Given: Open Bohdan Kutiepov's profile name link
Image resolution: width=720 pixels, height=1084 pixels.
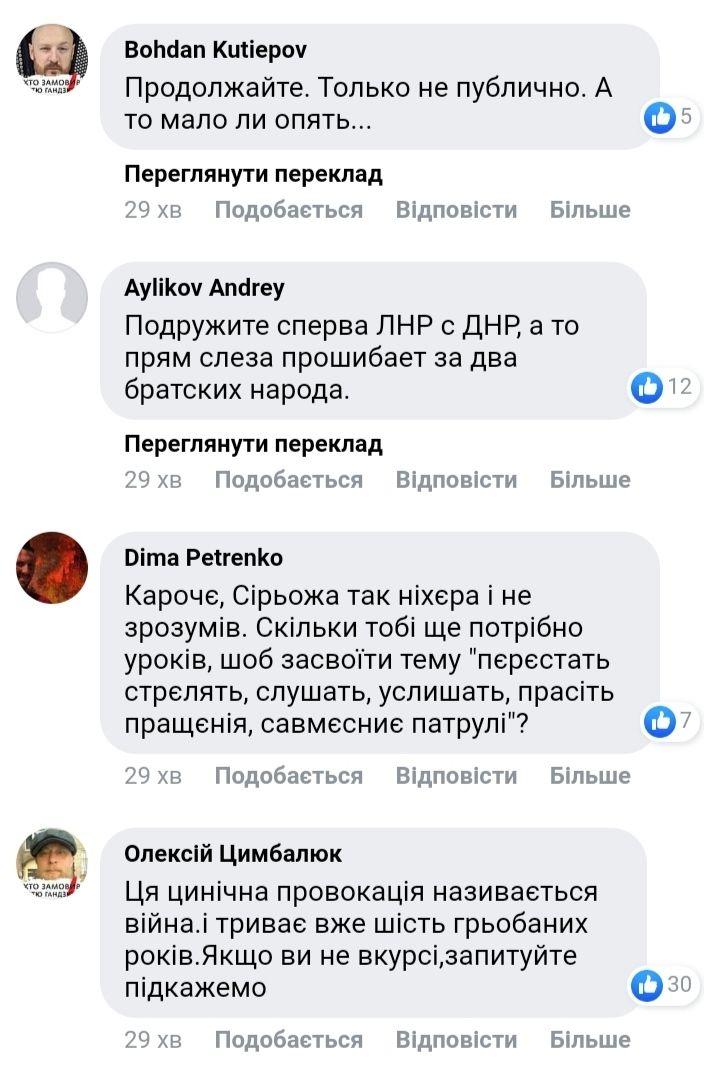Looking at the screenshot, I should (215, 49).
